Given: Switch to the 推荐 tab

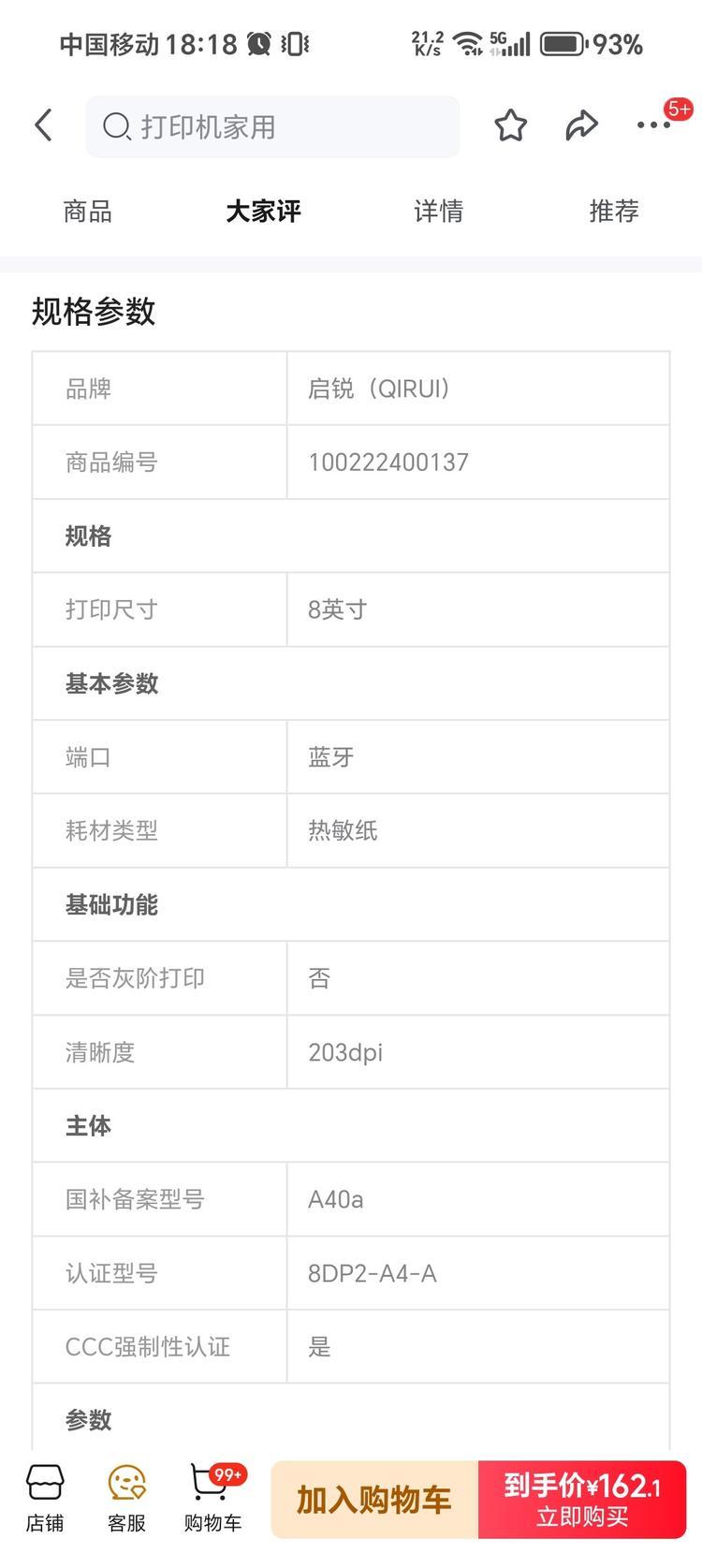Looking at the screenshot, I should coord(614,212).
